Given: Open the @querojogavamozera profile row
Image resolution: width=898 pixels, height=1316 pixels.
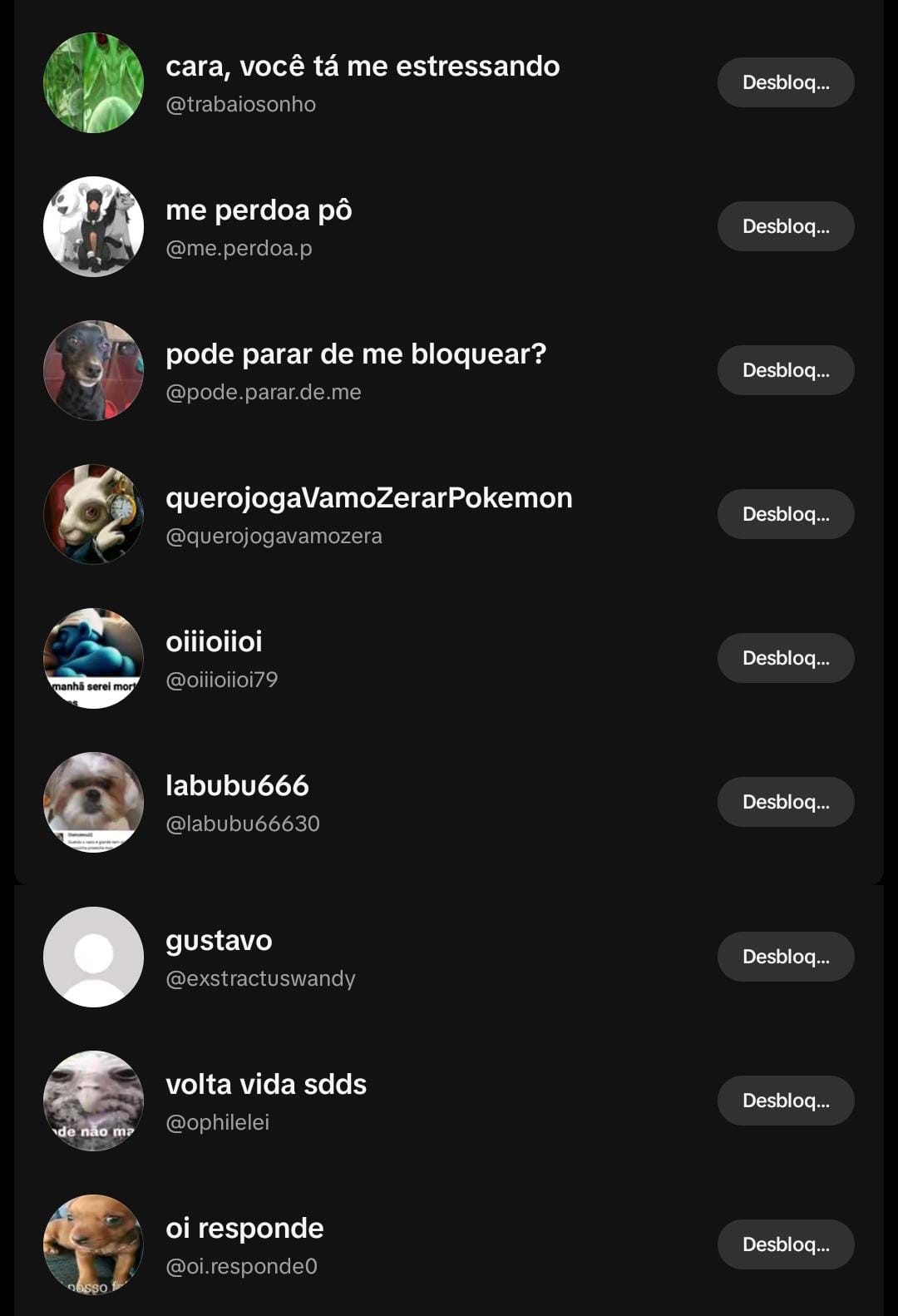Looking at the screenshot, I should point(368,514).
